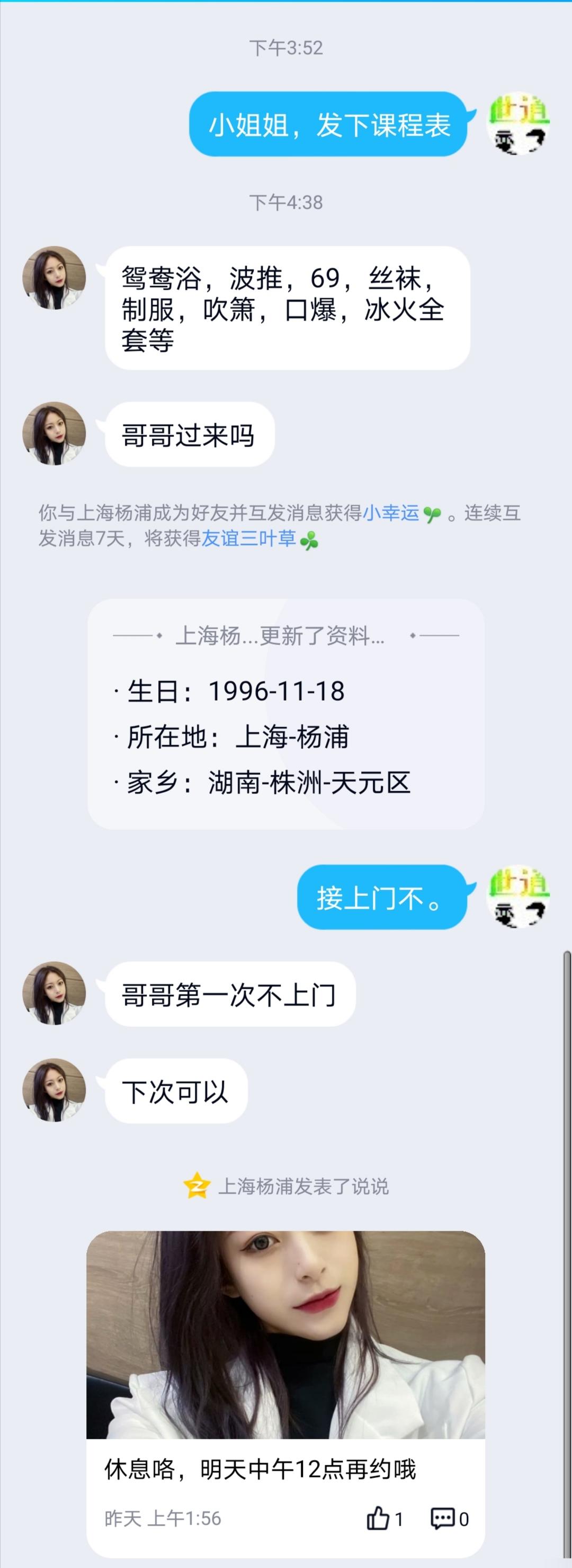This screenshot has height=1568, width=572.
Task: Select the timestamp 下午4:38
Action: point(286,201)
